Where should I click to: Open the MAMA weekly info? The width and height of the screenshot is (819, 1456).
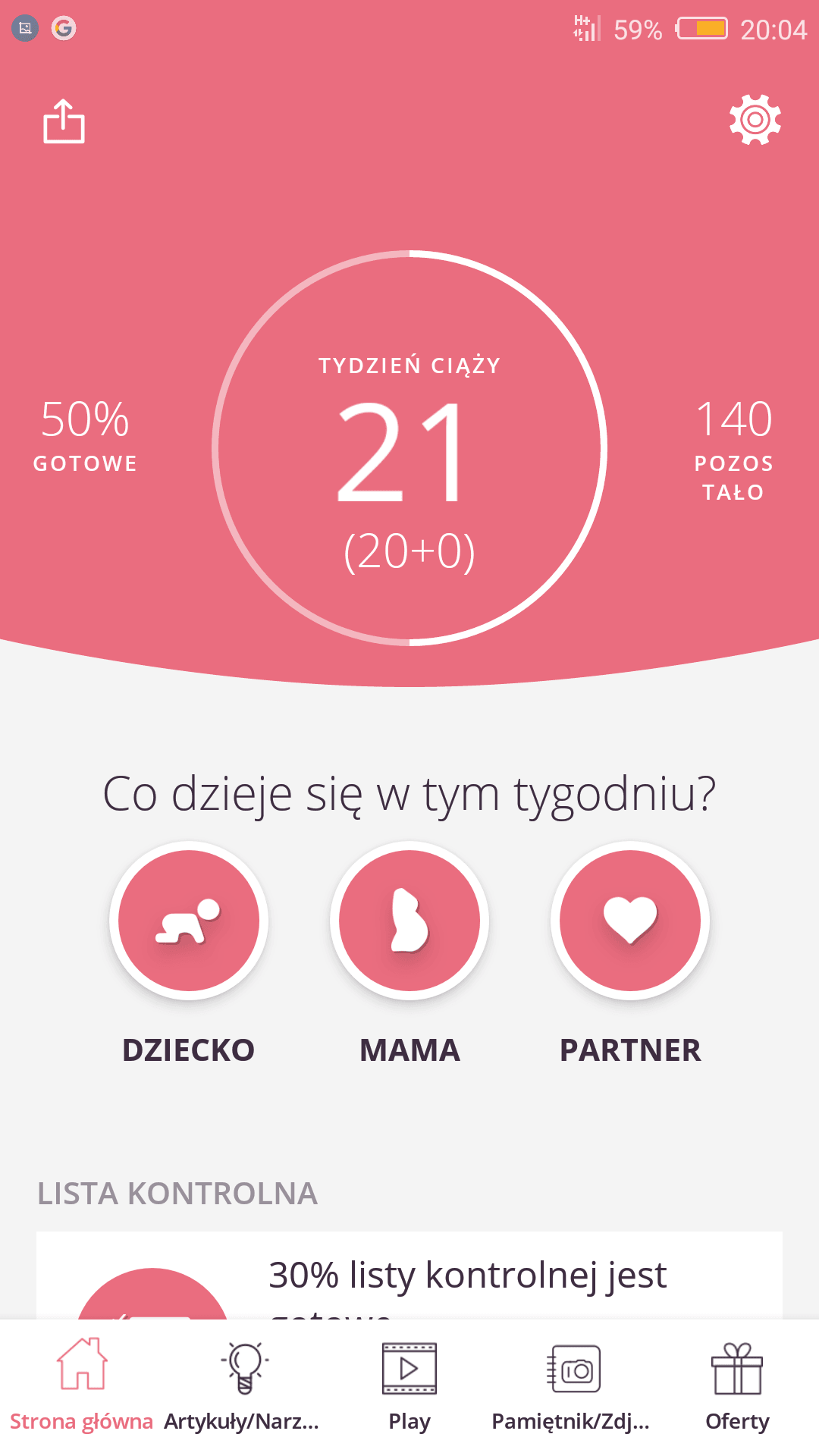[409, 921]
